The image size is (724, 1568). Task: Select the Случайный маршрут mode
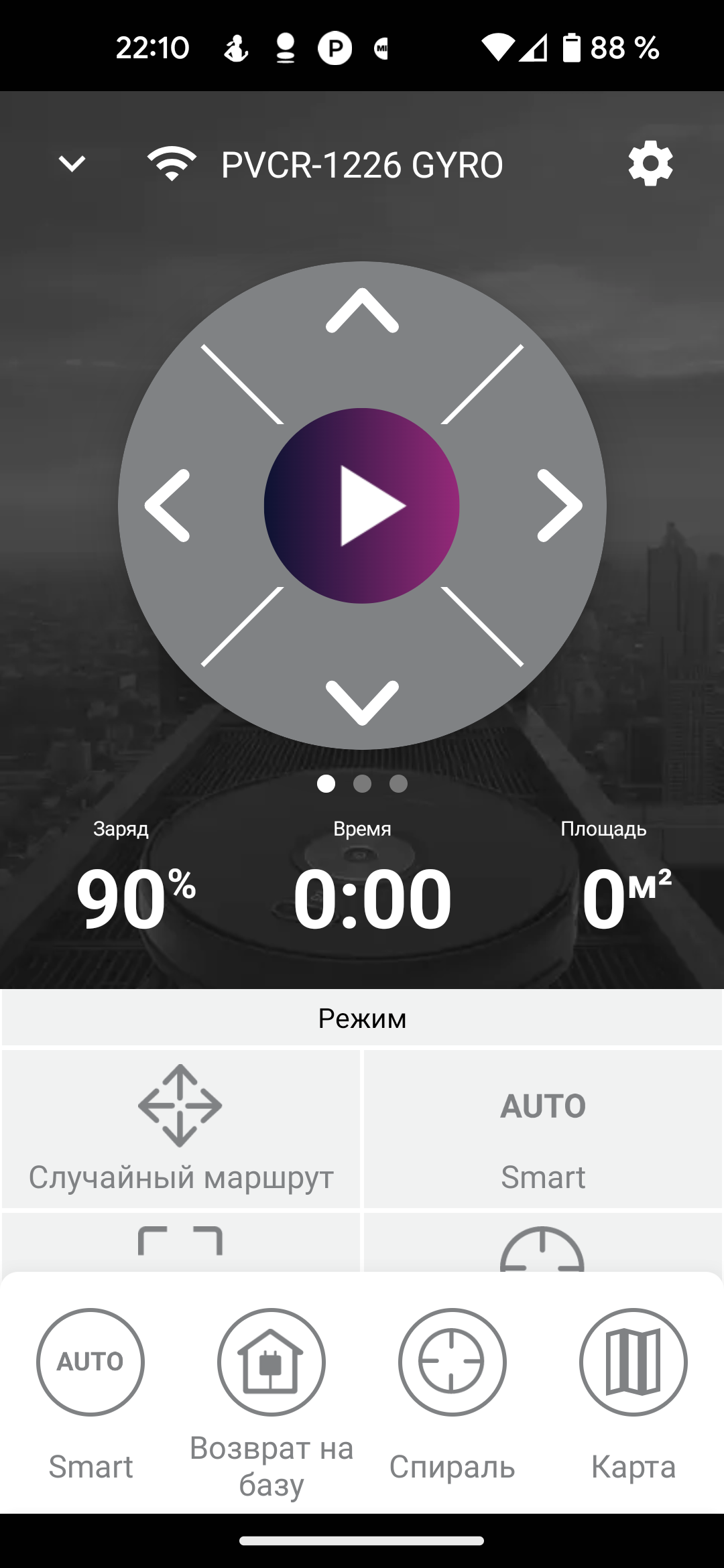[181, 1130]
